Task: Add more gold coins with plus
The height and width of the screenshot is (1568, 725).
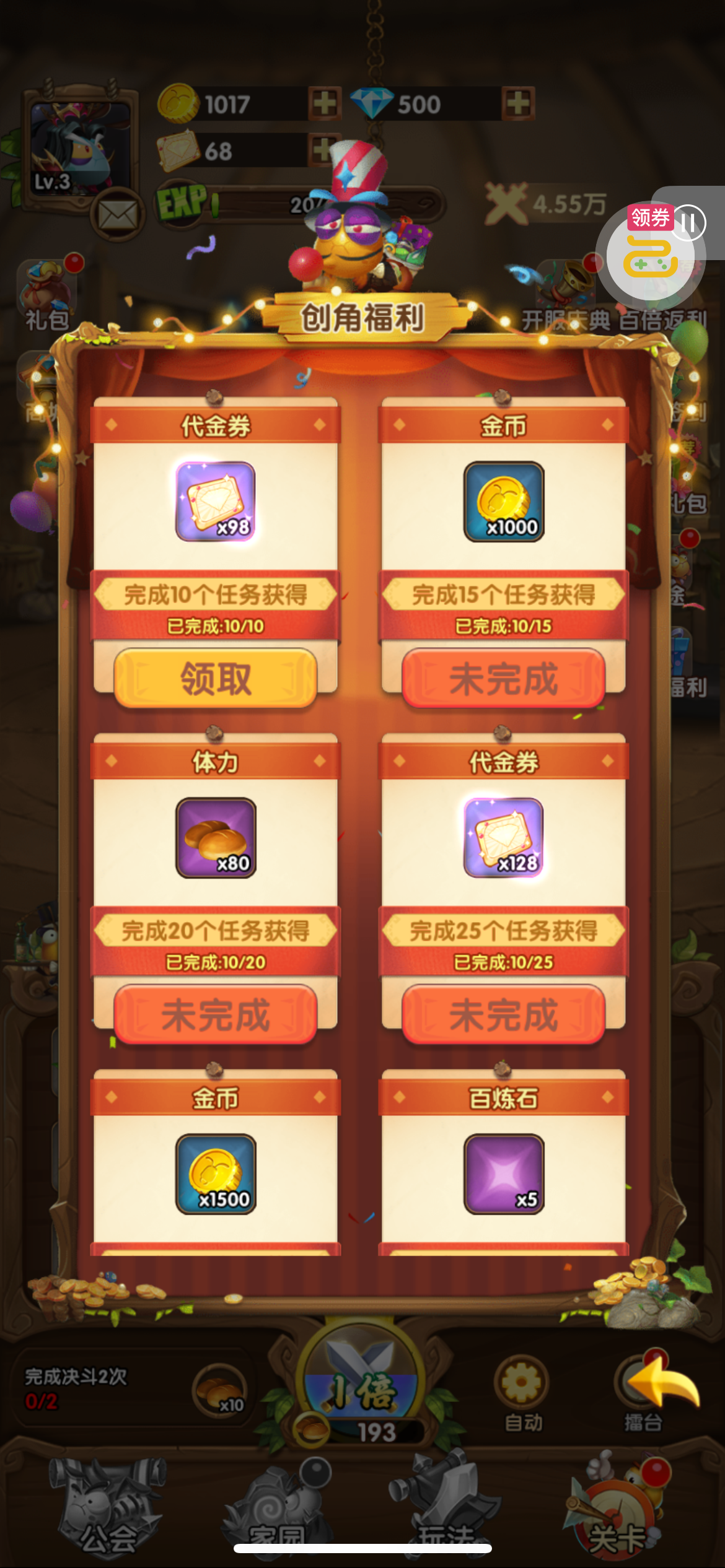Action: 324,103
